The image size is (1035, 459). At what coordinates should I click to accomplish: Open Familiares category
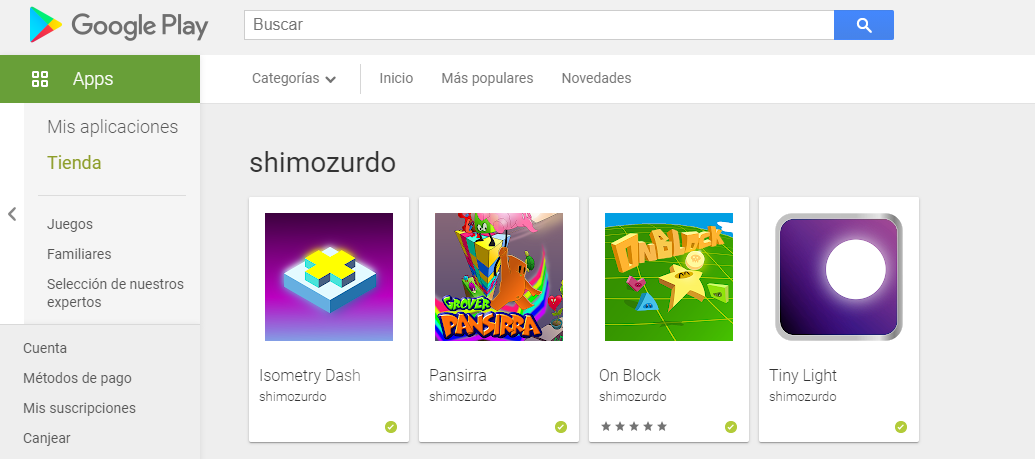[79, 254]
